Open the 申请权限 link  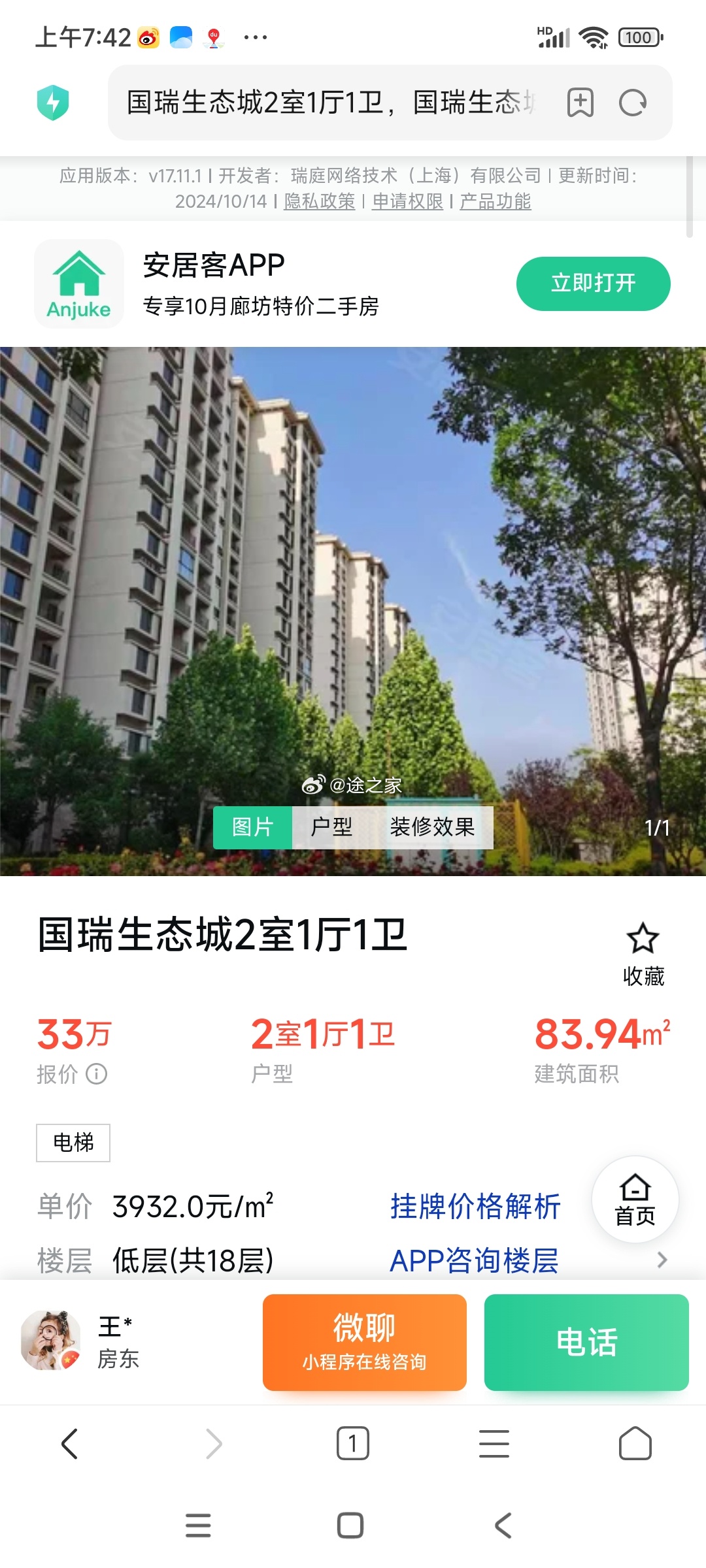coord(408,201)
